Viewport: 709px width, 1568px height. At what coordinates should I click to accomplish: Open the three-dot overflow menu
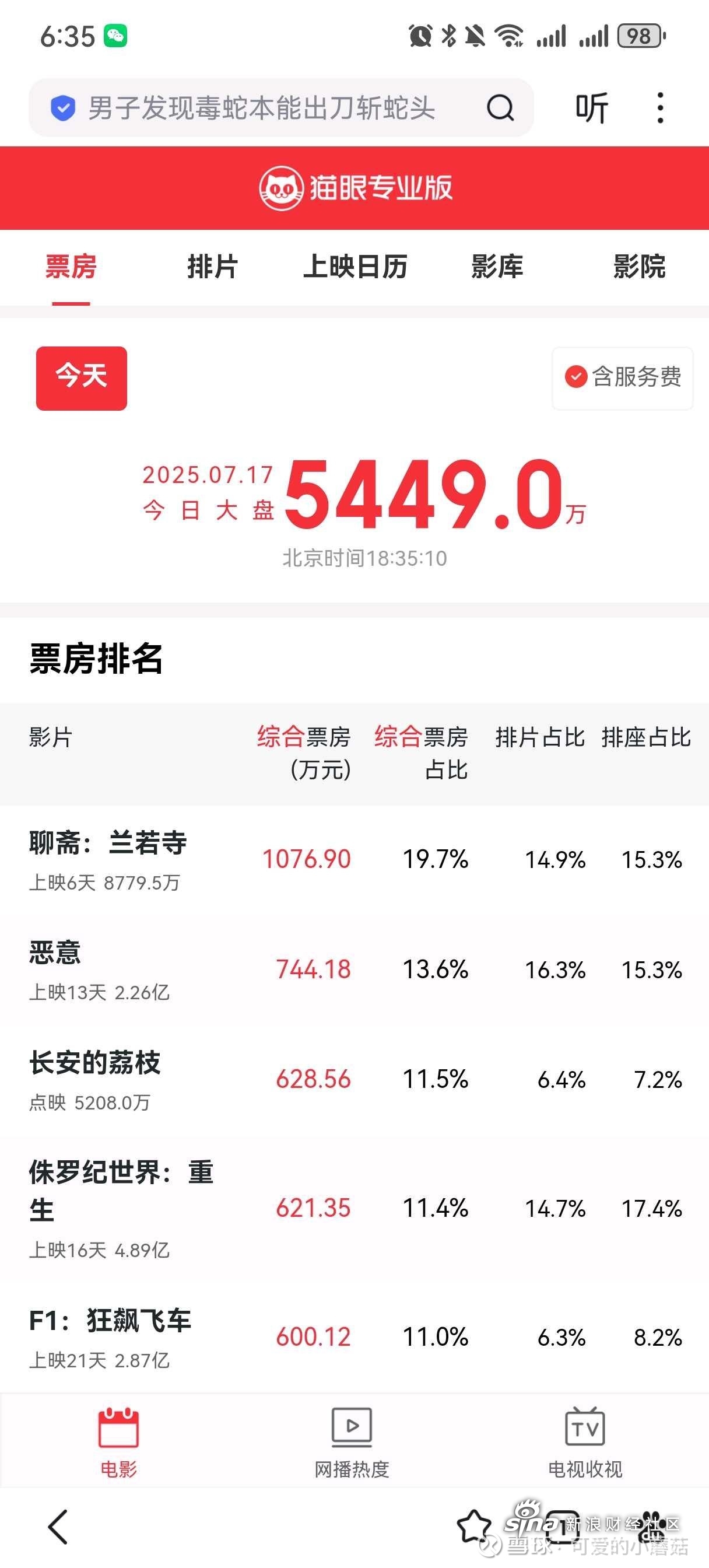660,108
